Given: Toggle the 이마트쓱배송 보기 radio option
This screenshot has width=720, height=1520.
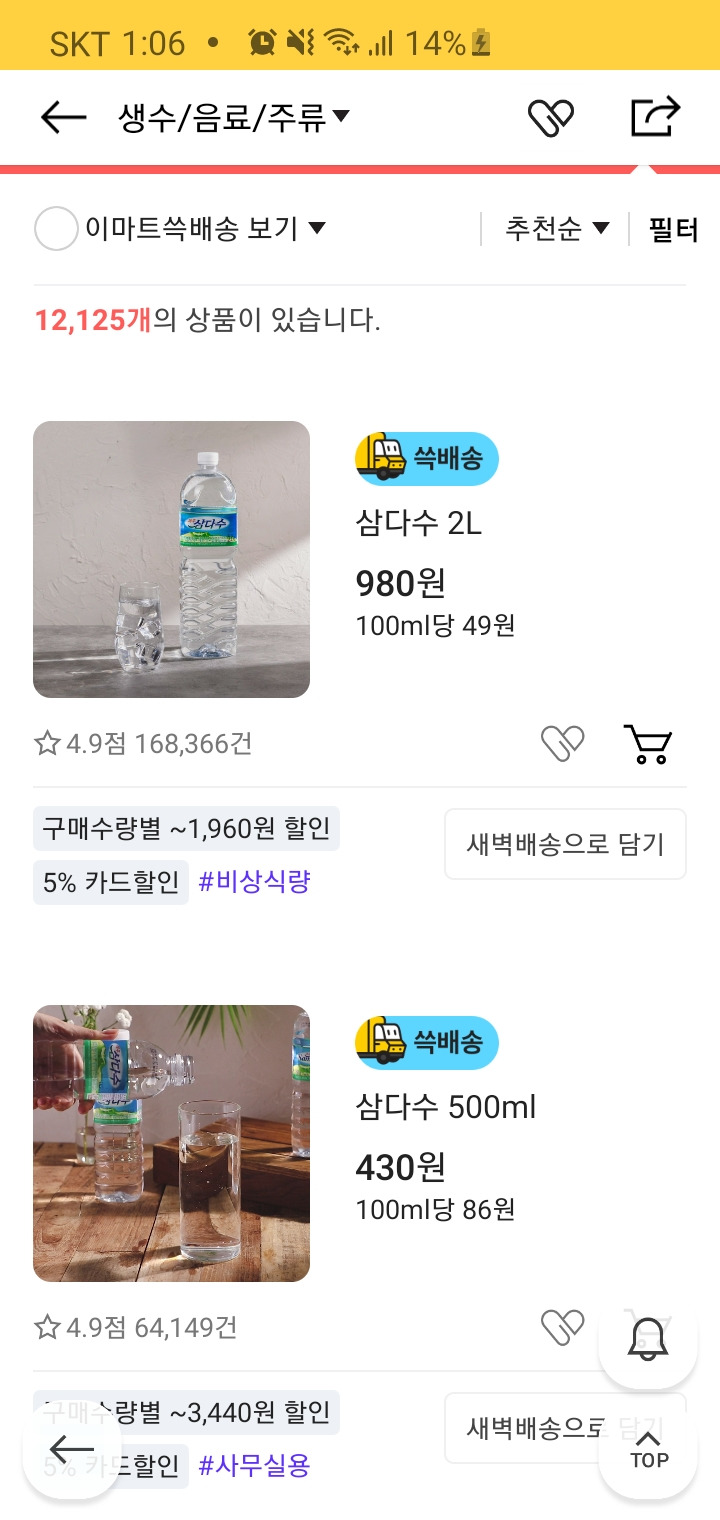Looking at the screenshot, I should point(56,229).
